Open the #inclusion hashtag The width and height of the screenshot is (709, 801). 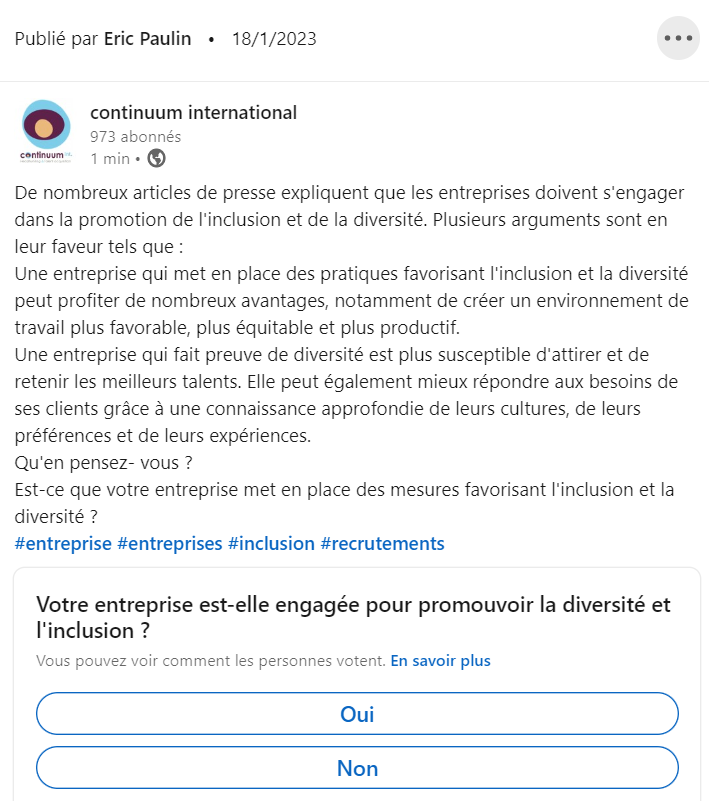[x=271, y=544]
